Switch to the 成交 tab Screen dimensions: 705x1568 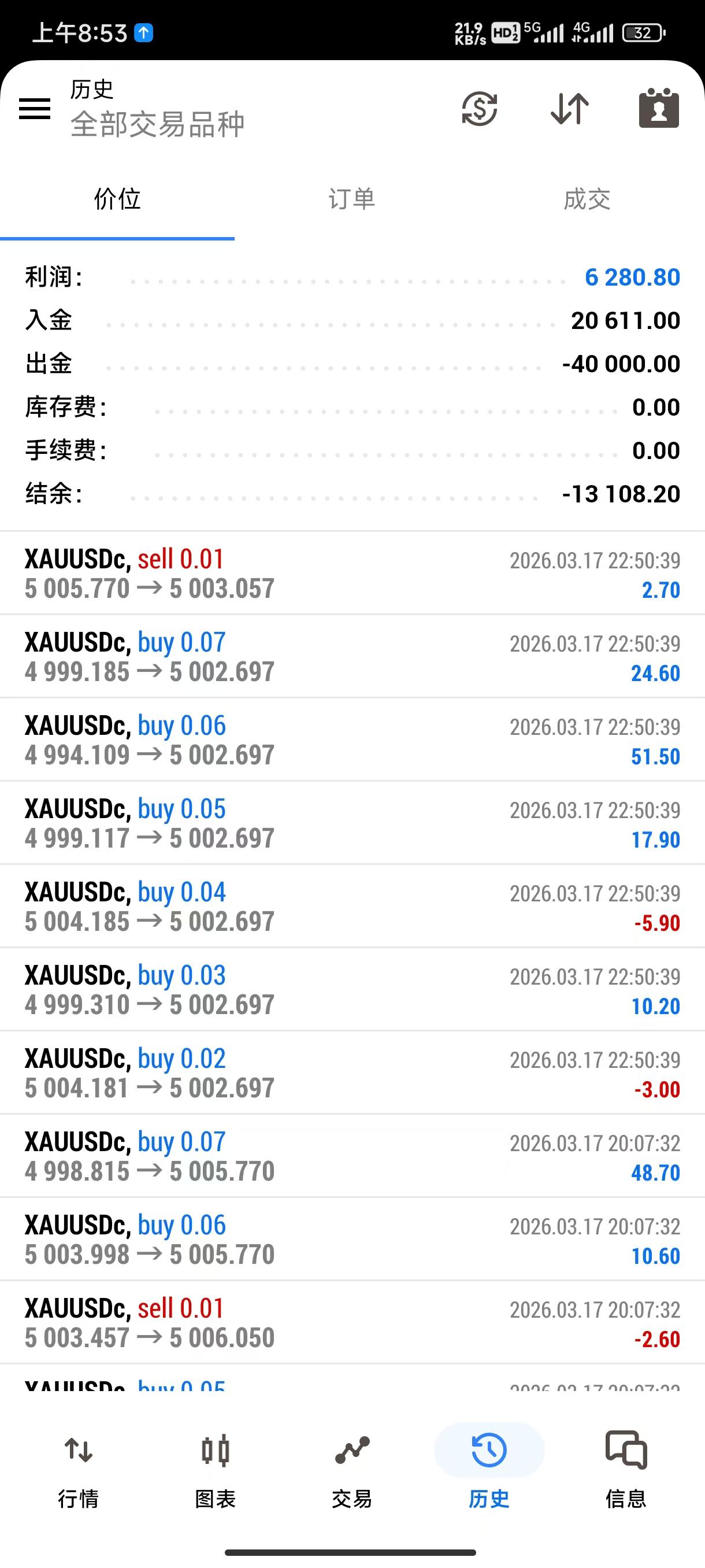[x=587, y=199]
